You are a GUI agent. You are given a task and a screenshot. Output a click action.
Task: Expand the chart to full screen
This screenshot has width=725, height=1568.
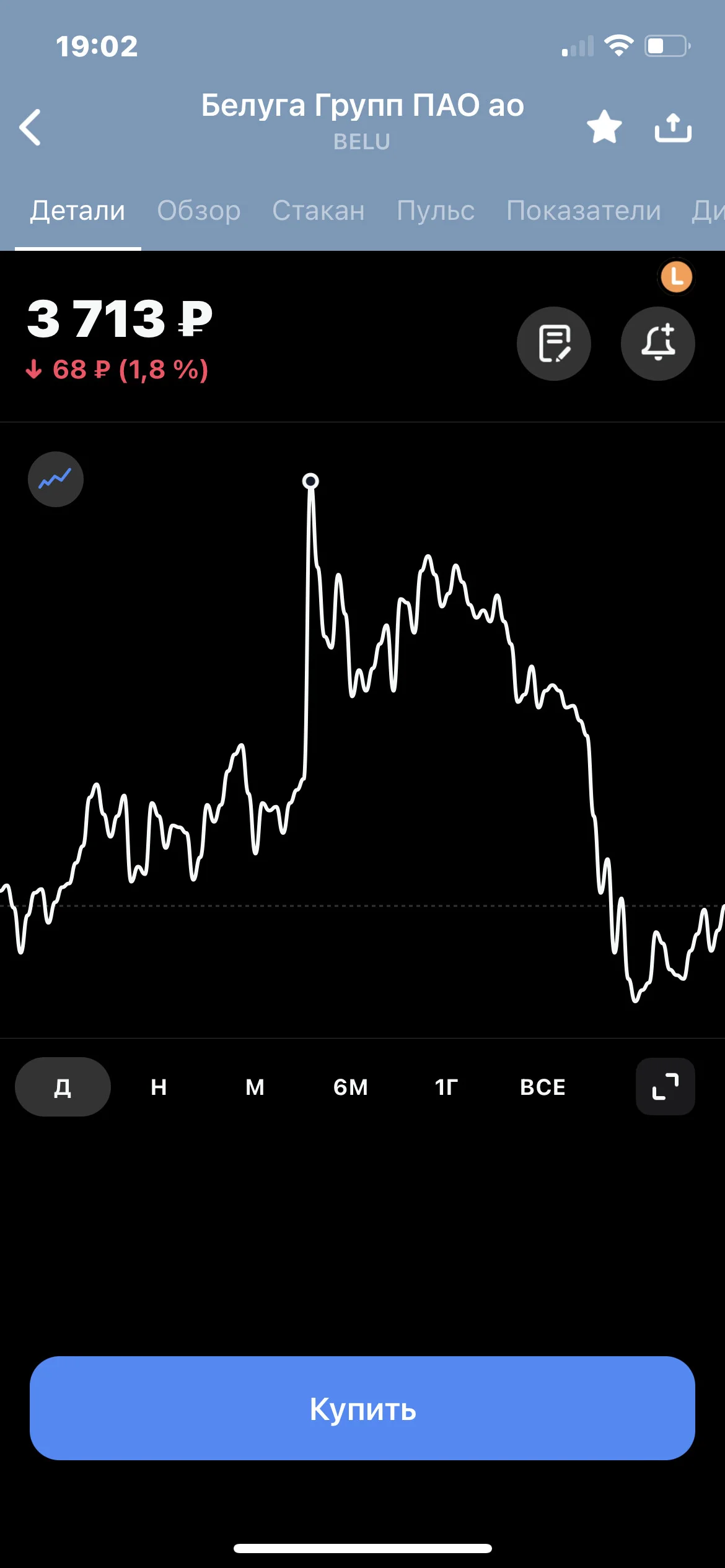(x=666, y=1086)
